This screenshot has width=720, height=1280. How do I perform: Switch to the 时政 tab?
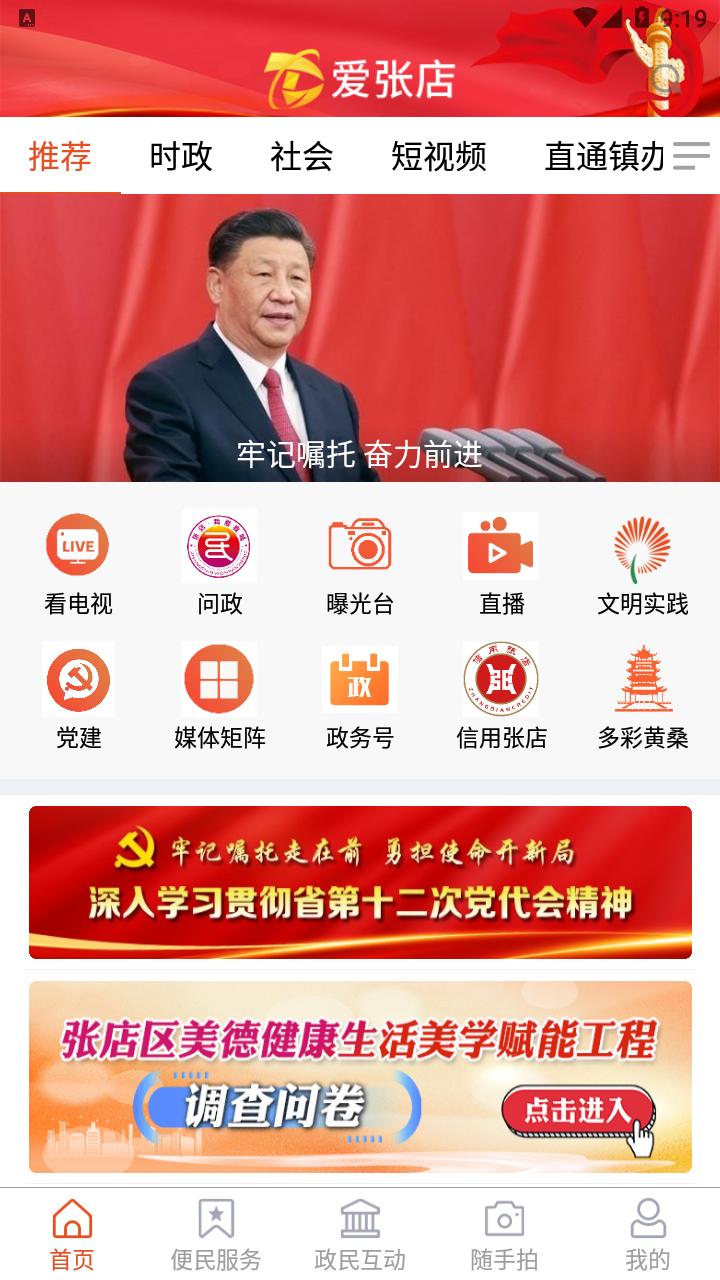(x=181, y=156)
